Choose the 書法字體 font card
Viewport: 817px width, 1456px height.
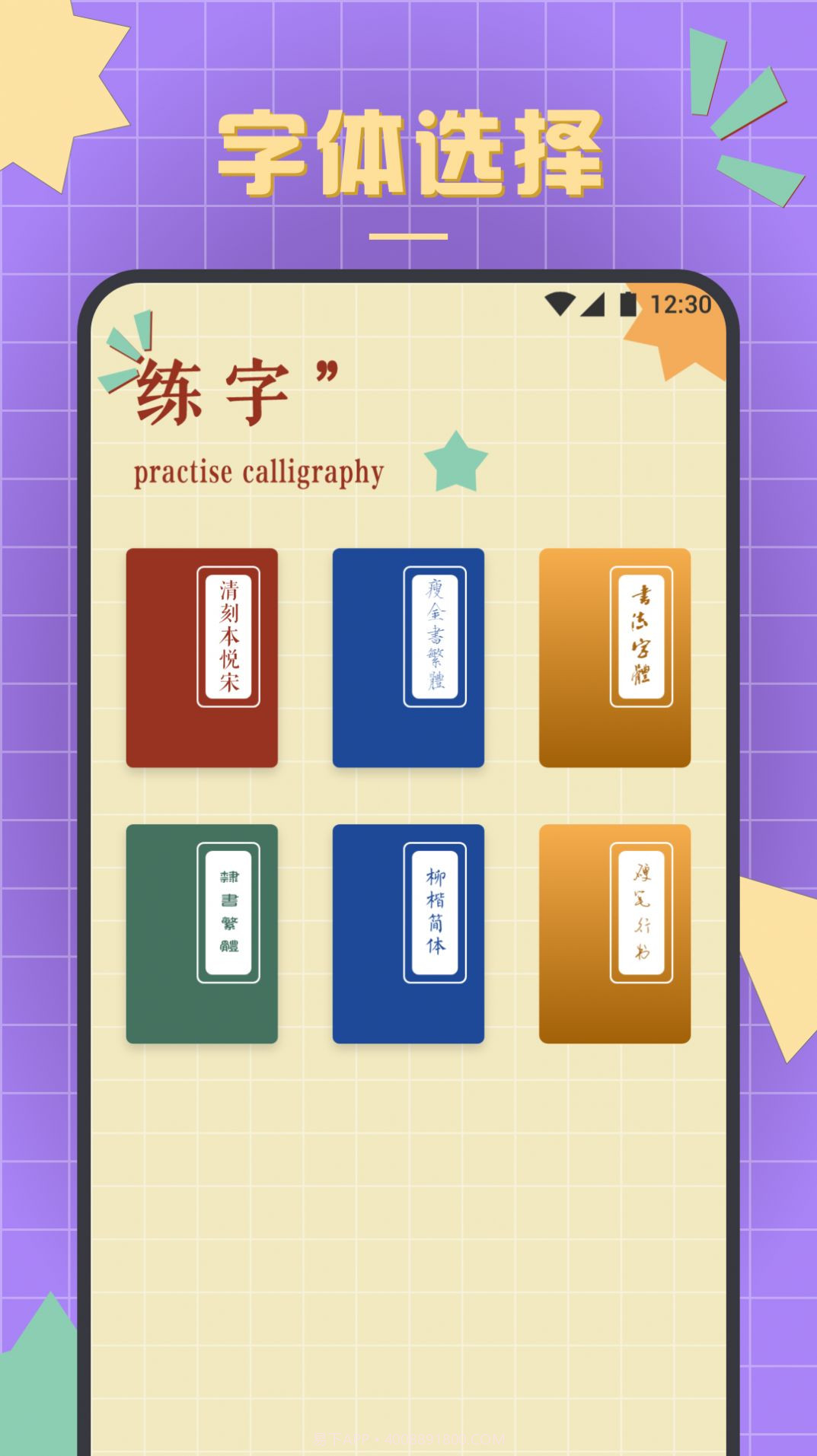(x=614, y=655)
